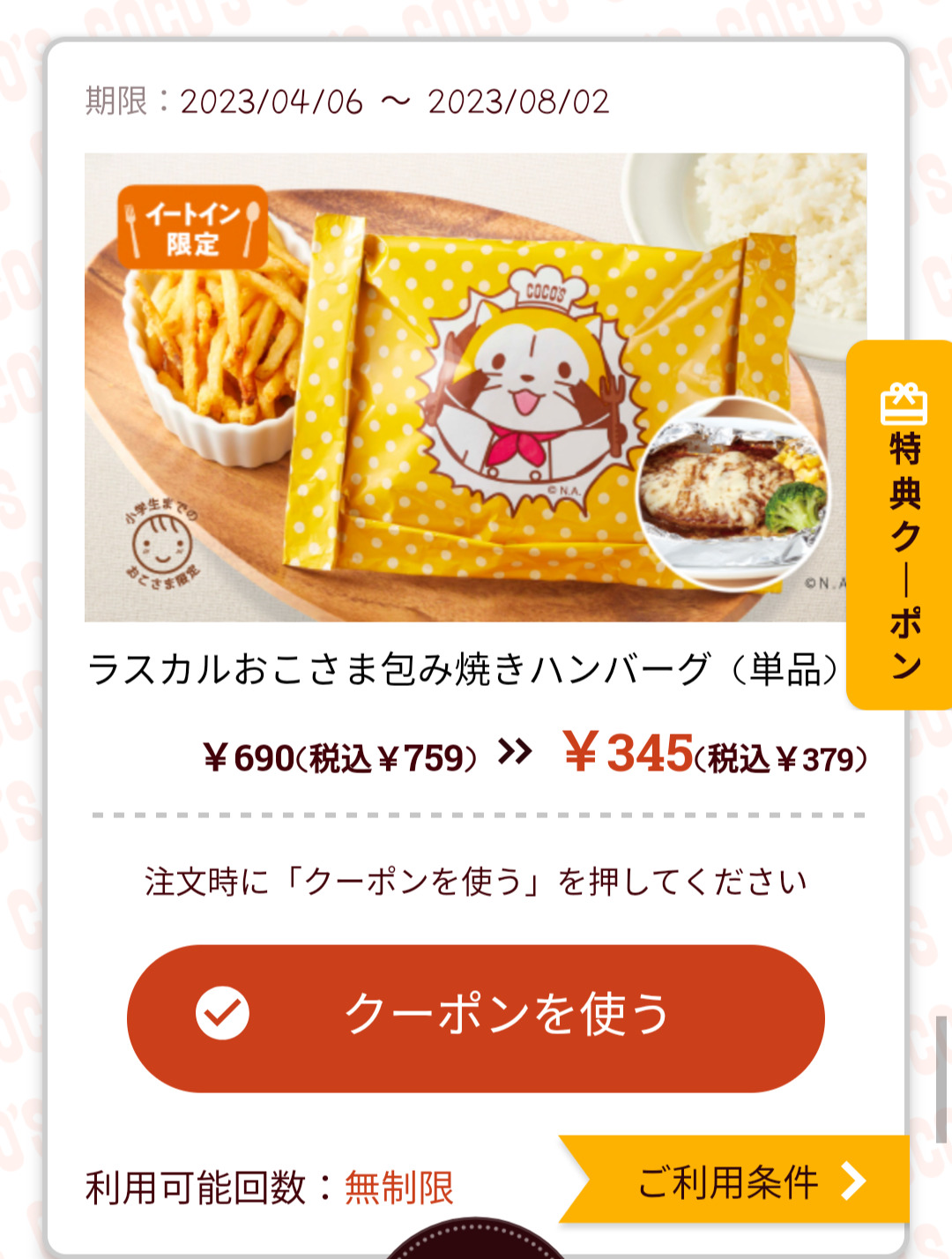Tap the クーポンを使う button
Image resolution: width=952 pixels, height=1259 pixels.
coord(476,1017)
